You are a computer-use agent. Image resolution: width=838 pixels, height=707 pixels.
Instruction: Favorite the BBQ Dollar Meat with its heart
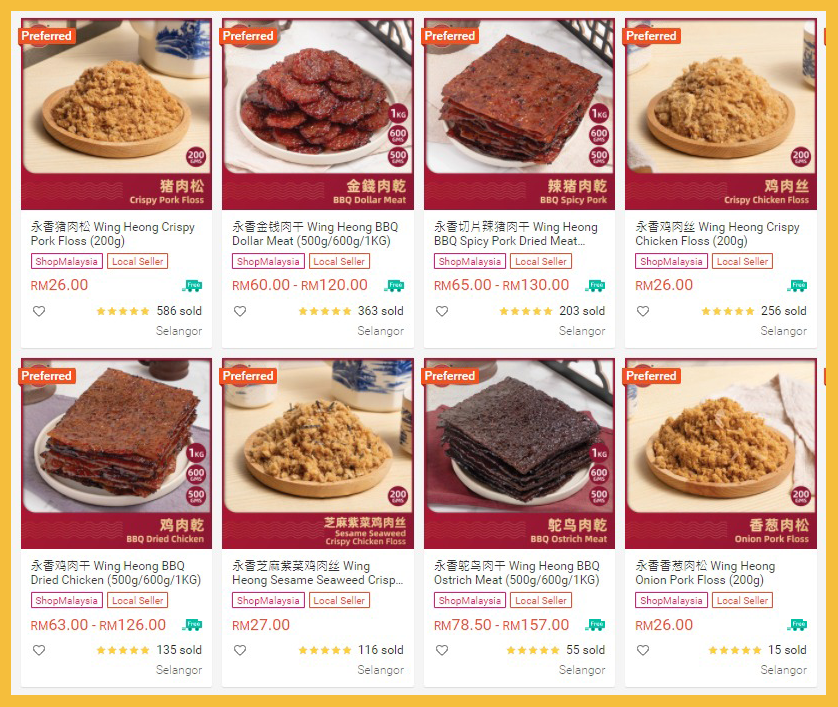240,311
